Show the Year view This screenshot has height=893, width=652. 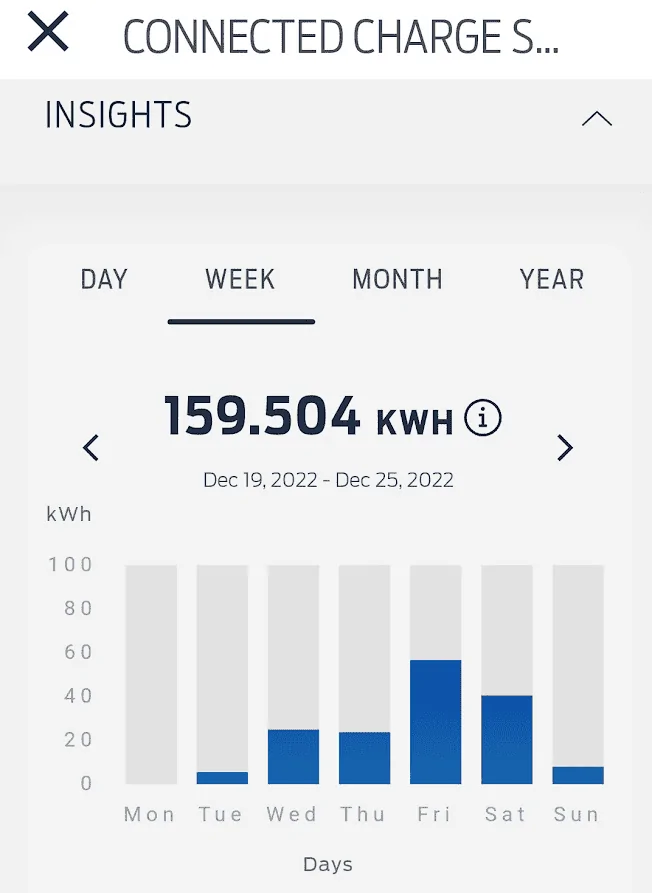point(552,279)
